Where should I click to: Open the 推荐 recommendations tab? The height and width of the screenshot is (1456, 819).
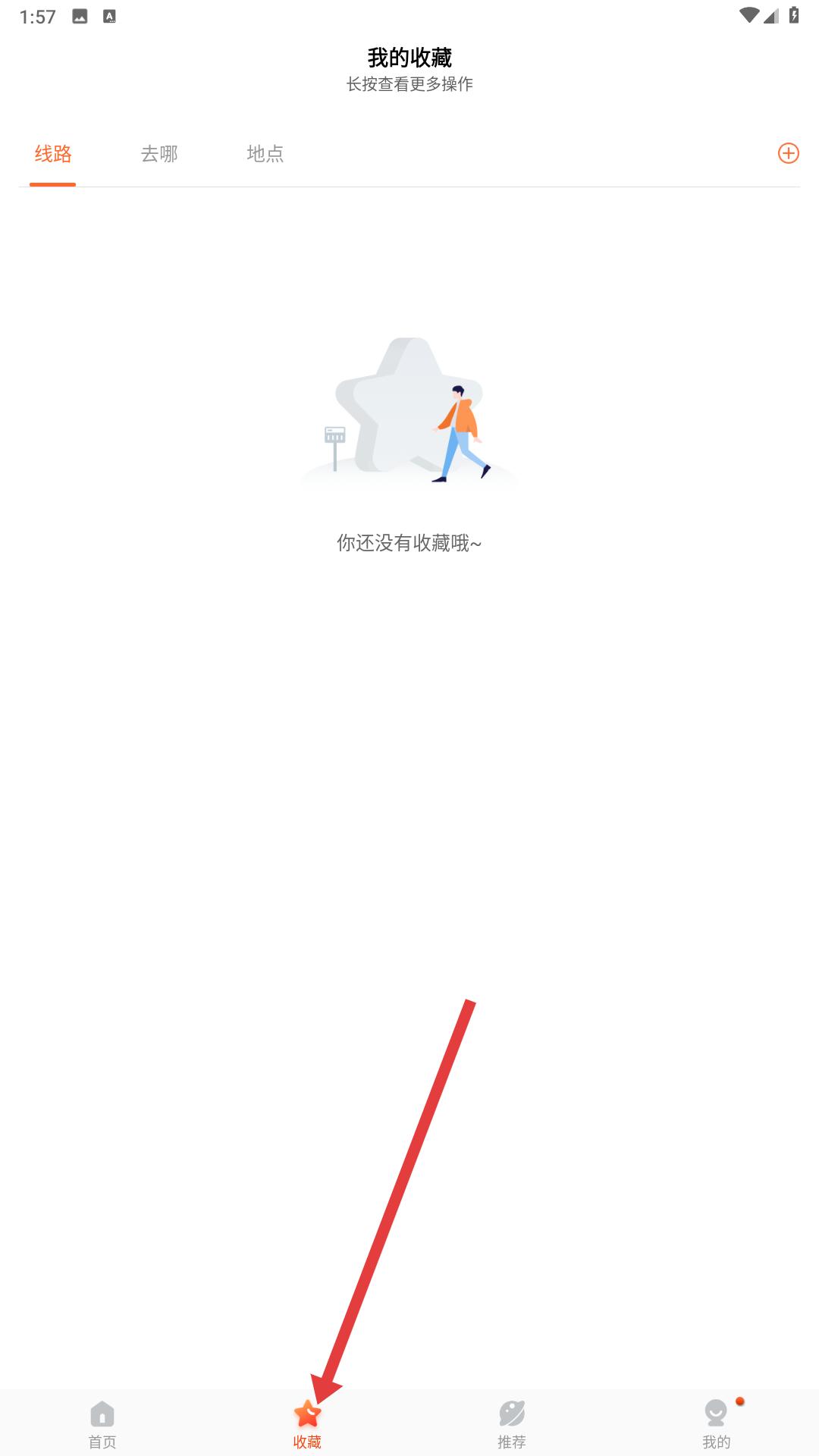pyautogui.click(x=512, y=1423)
